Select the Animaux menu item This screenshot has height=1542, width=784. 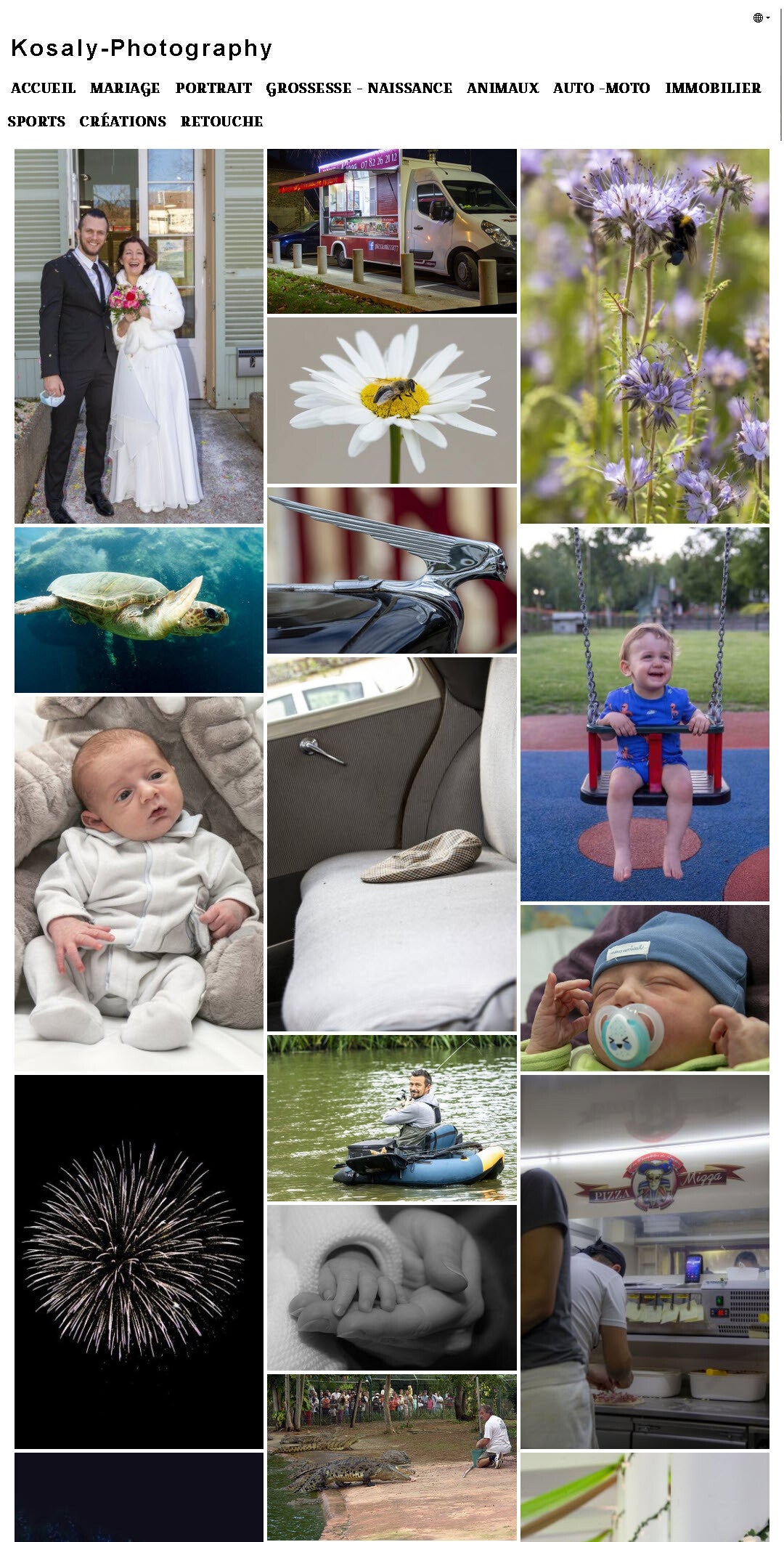point(502,89)
